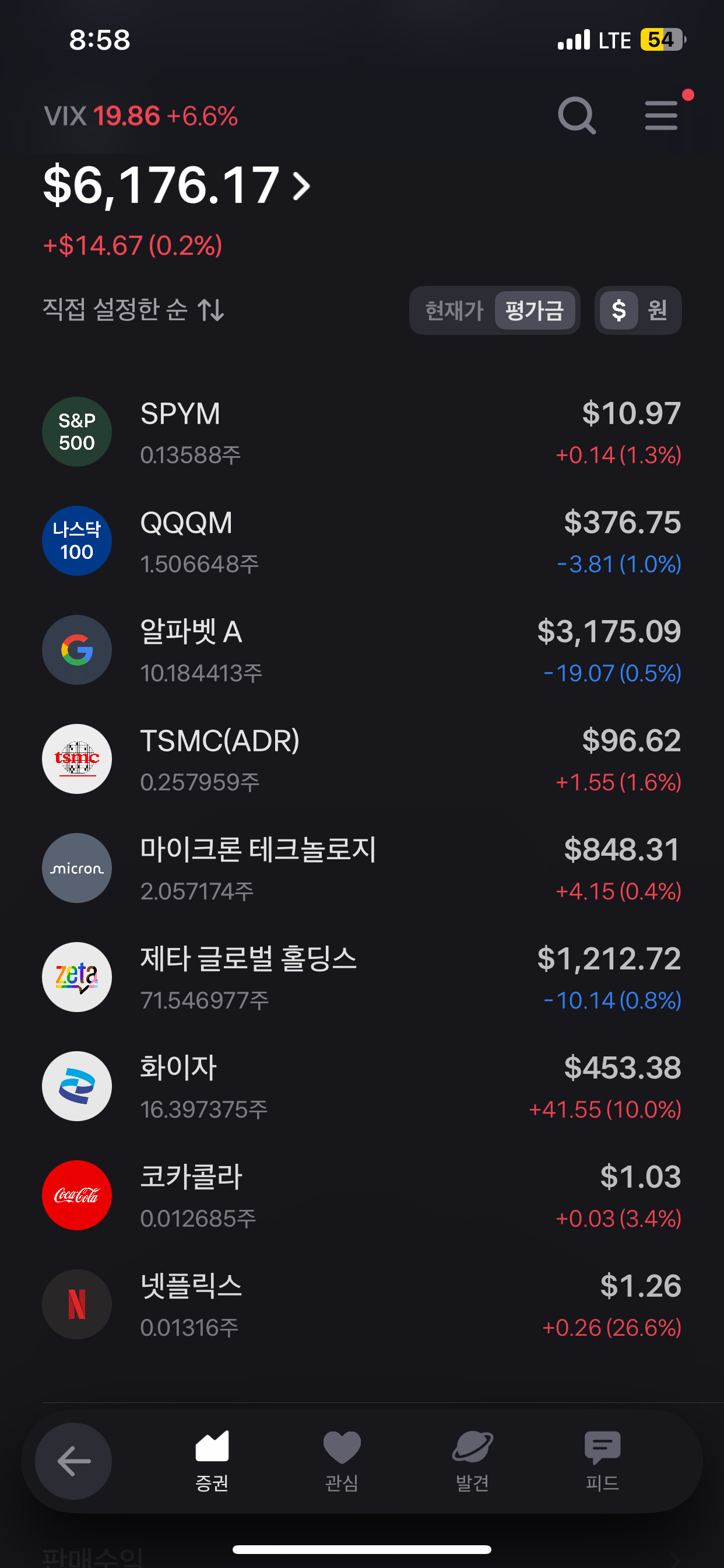The image size is (724, 1568).
Task: Open the 넷플릭스 holding
Action: [x=361, y=1304]
